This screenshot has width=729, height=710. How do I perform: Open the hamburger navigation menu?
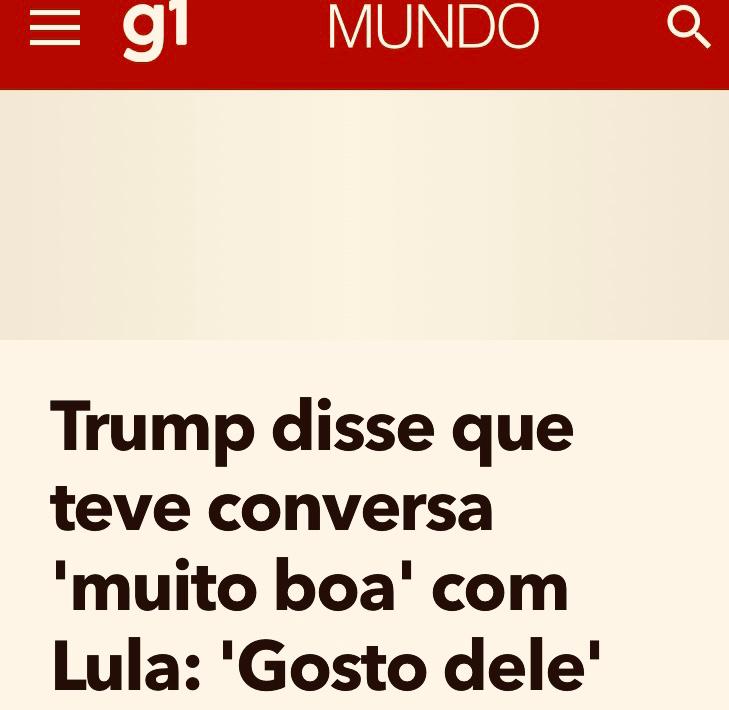pos(54,28)
